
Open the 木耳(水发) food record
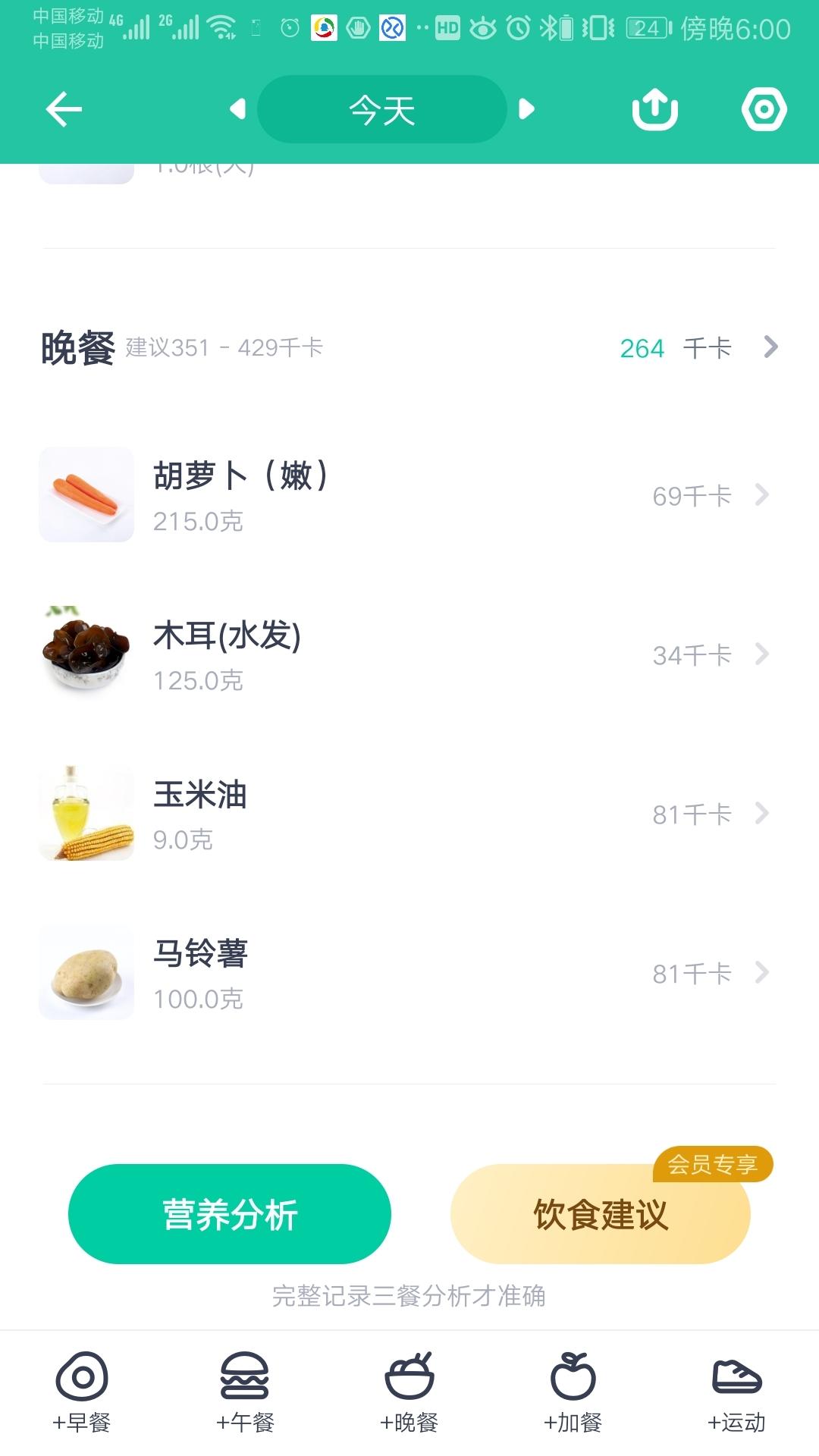coord(762,654)
